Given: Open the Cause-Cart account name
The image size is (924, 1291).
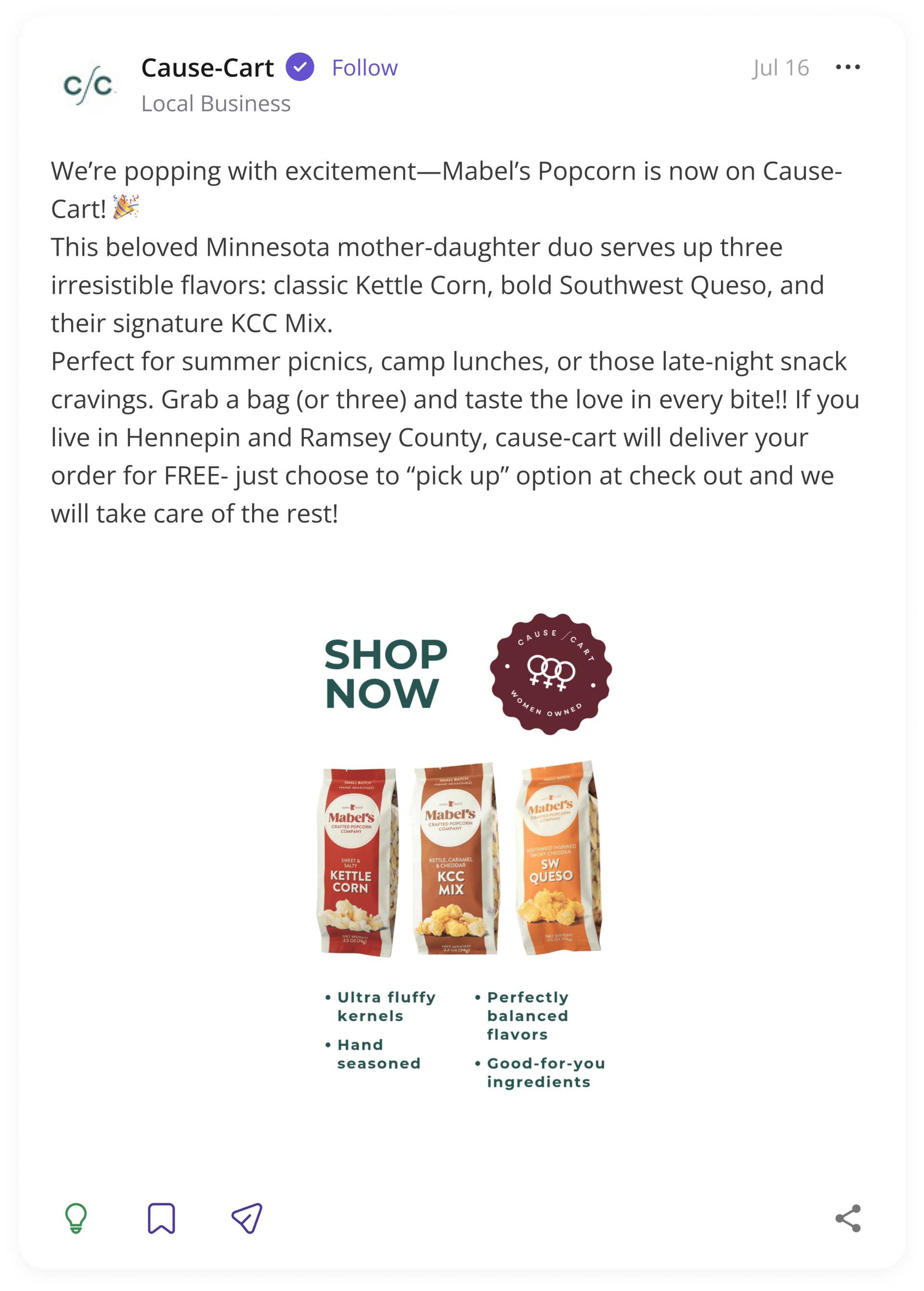Looking at the screenshot, I should (207, 68).
